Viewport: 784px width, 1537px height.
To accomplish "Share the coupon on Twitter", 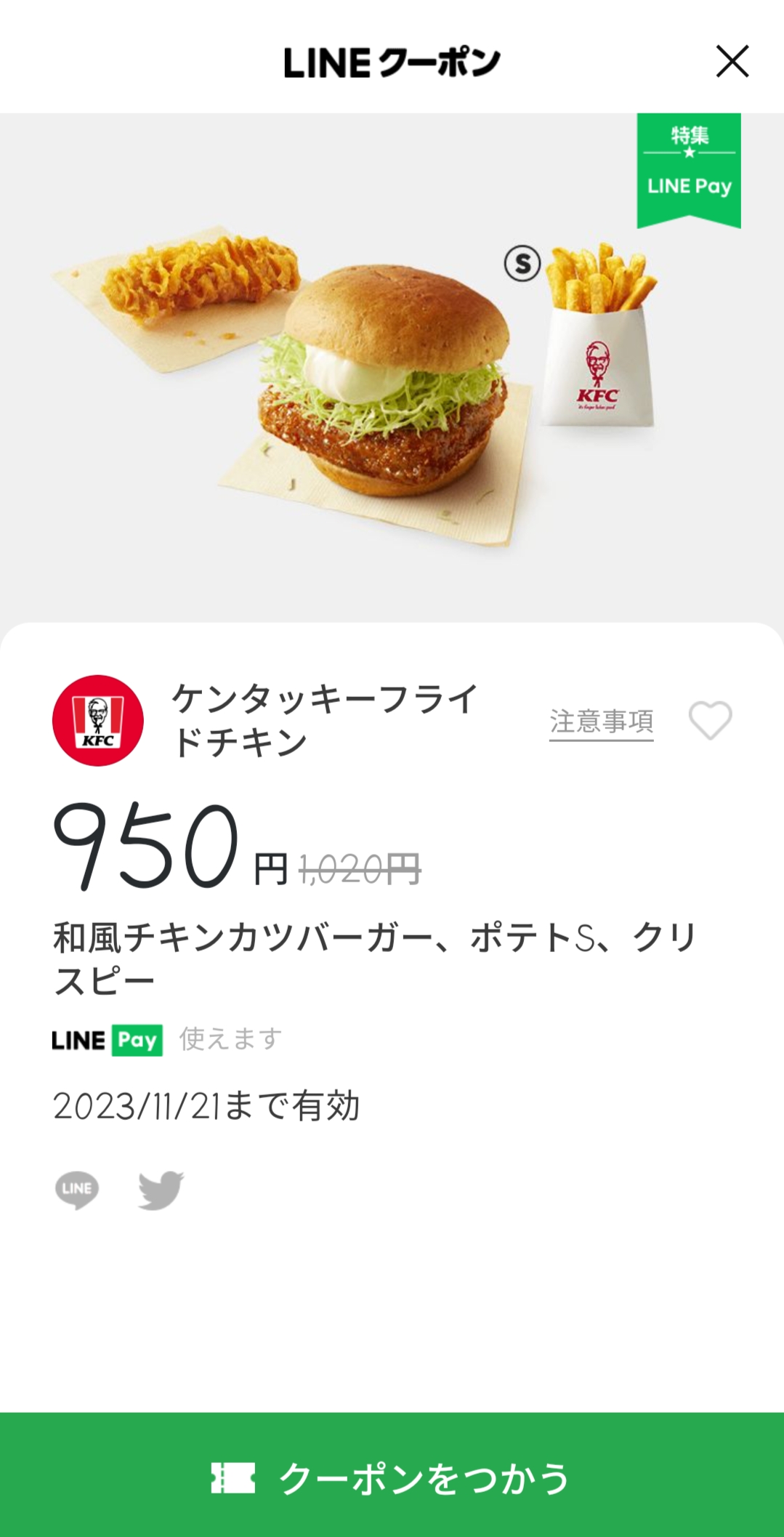I will (x=161, y=1190).
